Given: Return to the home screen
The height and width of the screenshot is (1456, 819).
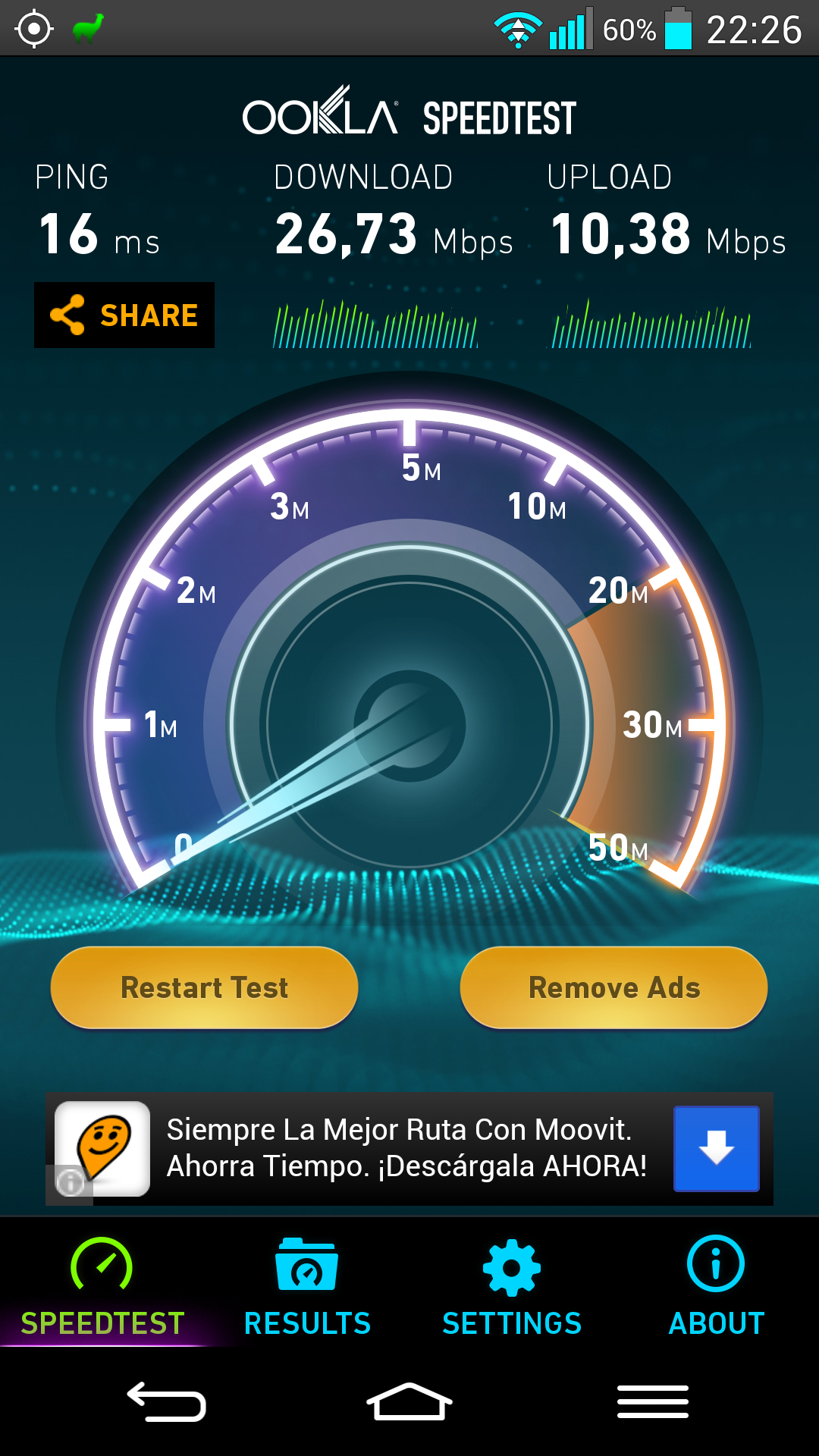Looking at the screenshot, I should tap(409, 1401).
